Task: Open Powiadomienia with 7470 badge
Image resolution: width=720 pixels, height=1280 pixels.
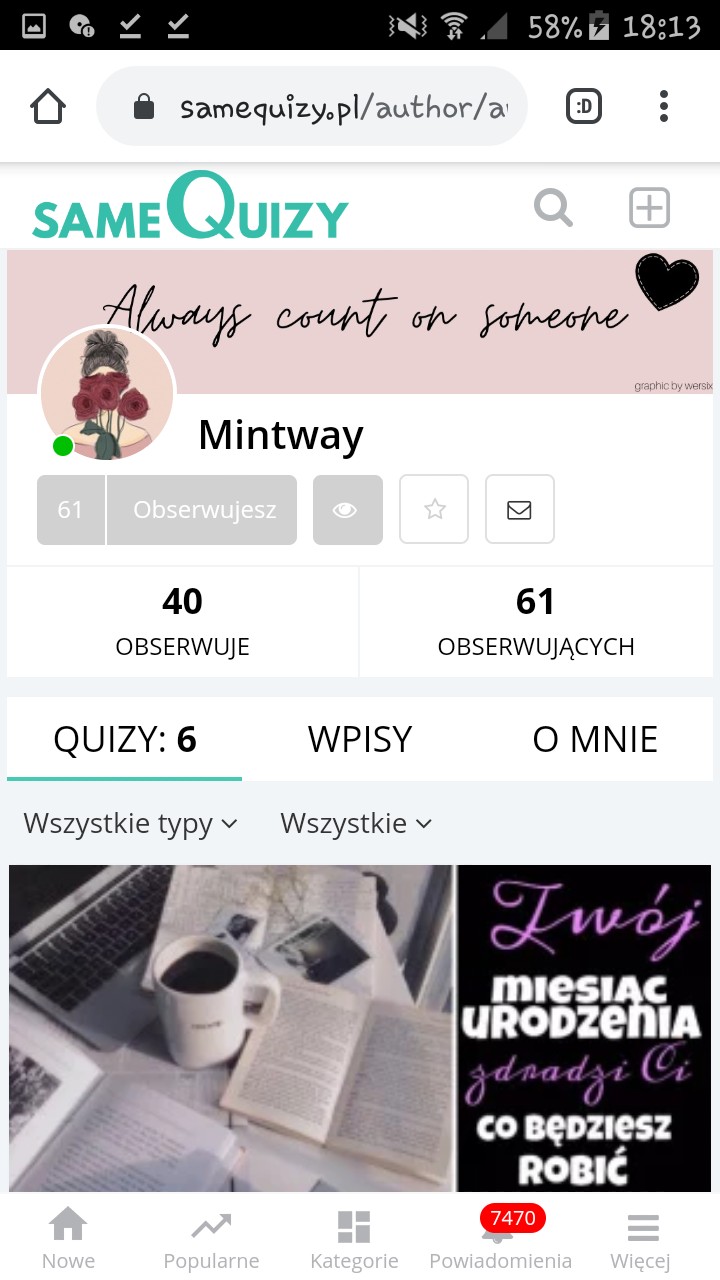Action: point(500,1240)
